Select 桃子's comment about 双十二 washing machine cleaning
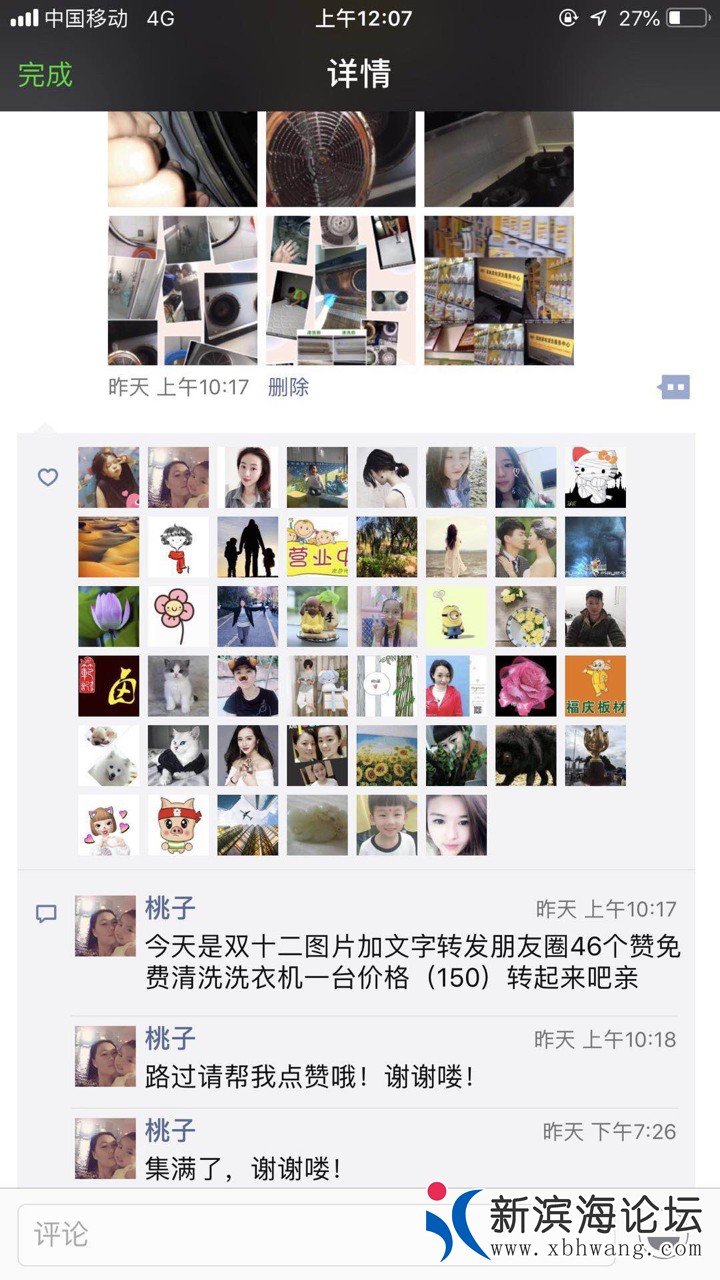Screen dimensions: 720x1280 tap(411, 962)
